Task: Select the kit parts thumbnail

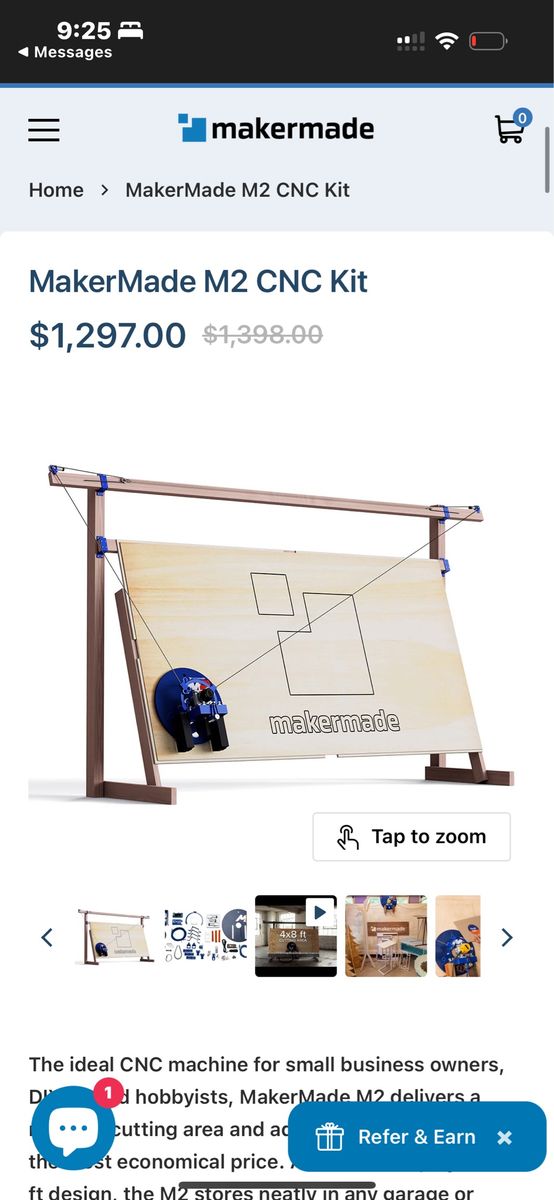Action: click(205, 936)
